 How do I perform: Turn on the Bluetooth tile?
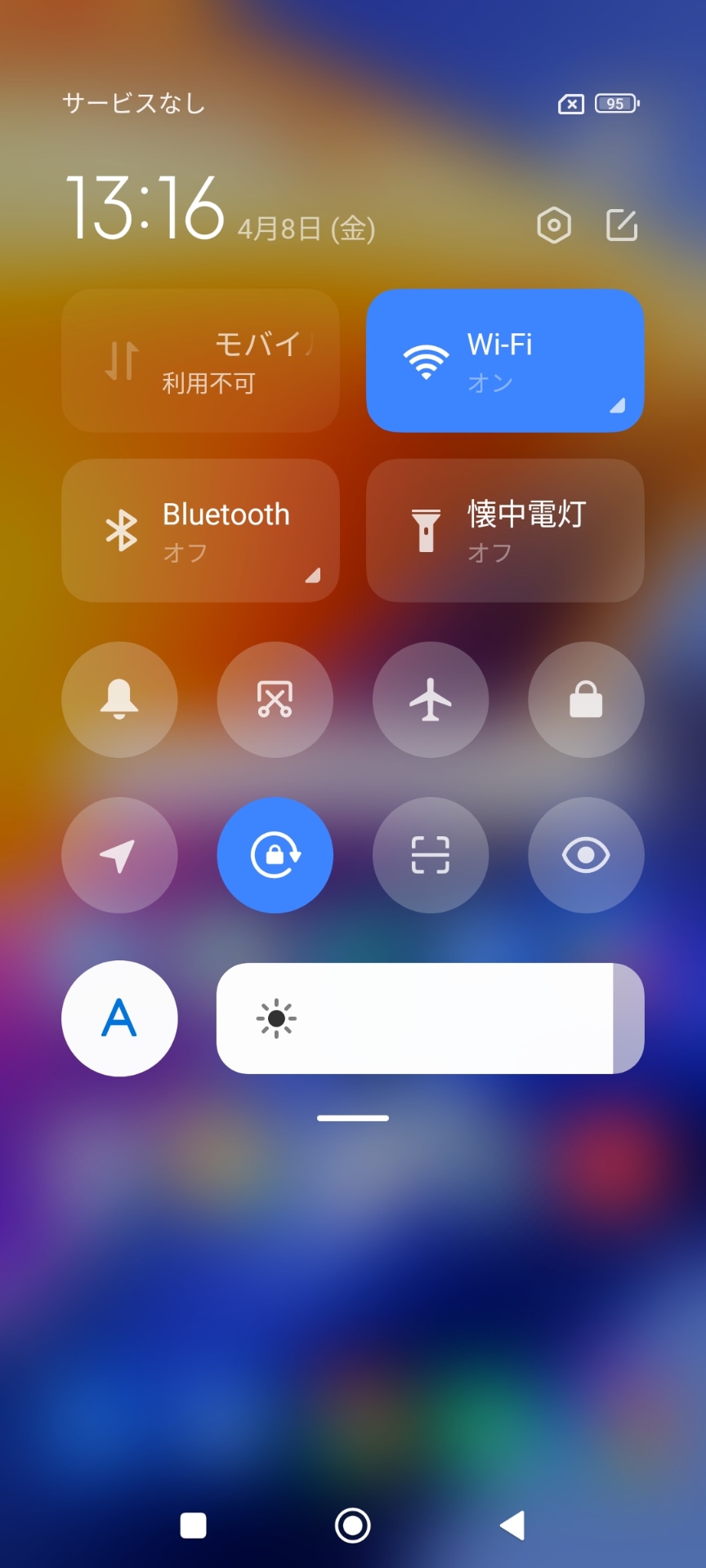pyautogui.click(x=200, y=530)
